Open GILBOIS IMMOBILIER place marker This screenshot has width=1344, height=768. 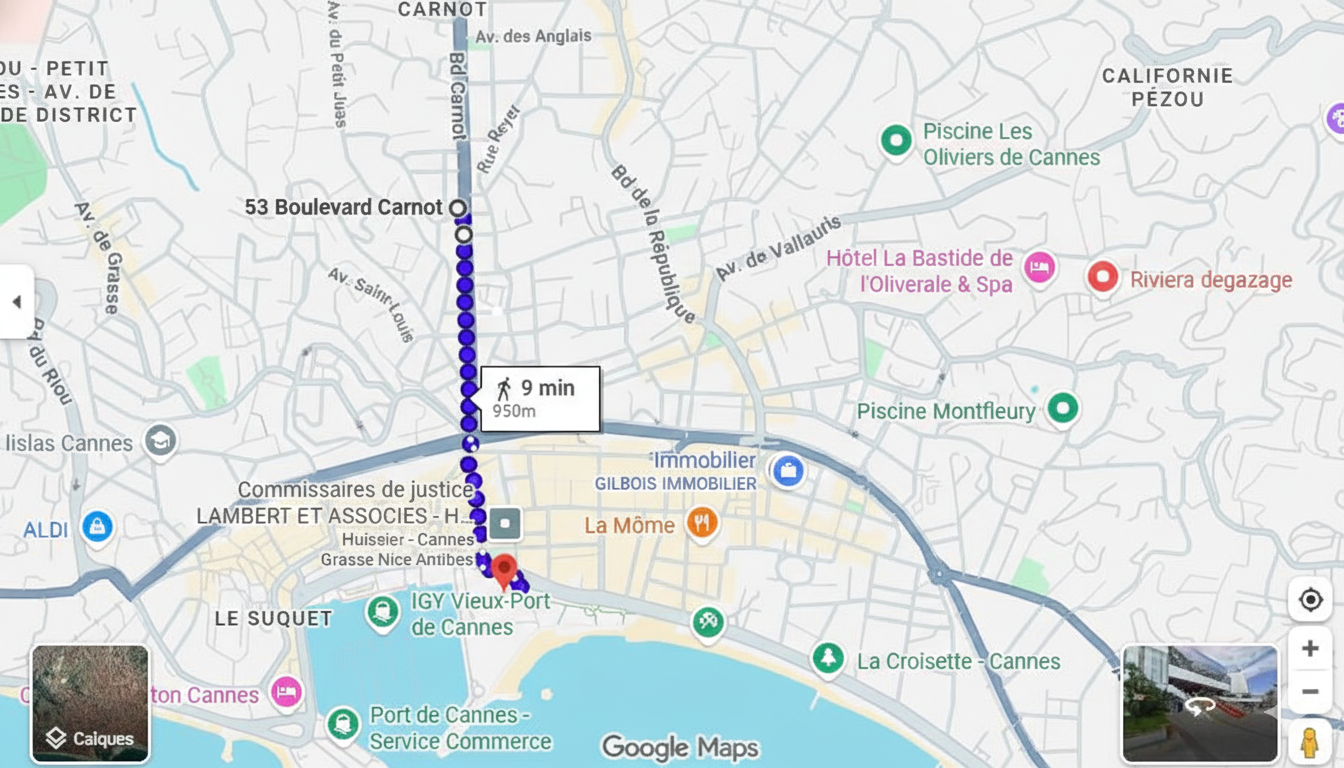788,470
